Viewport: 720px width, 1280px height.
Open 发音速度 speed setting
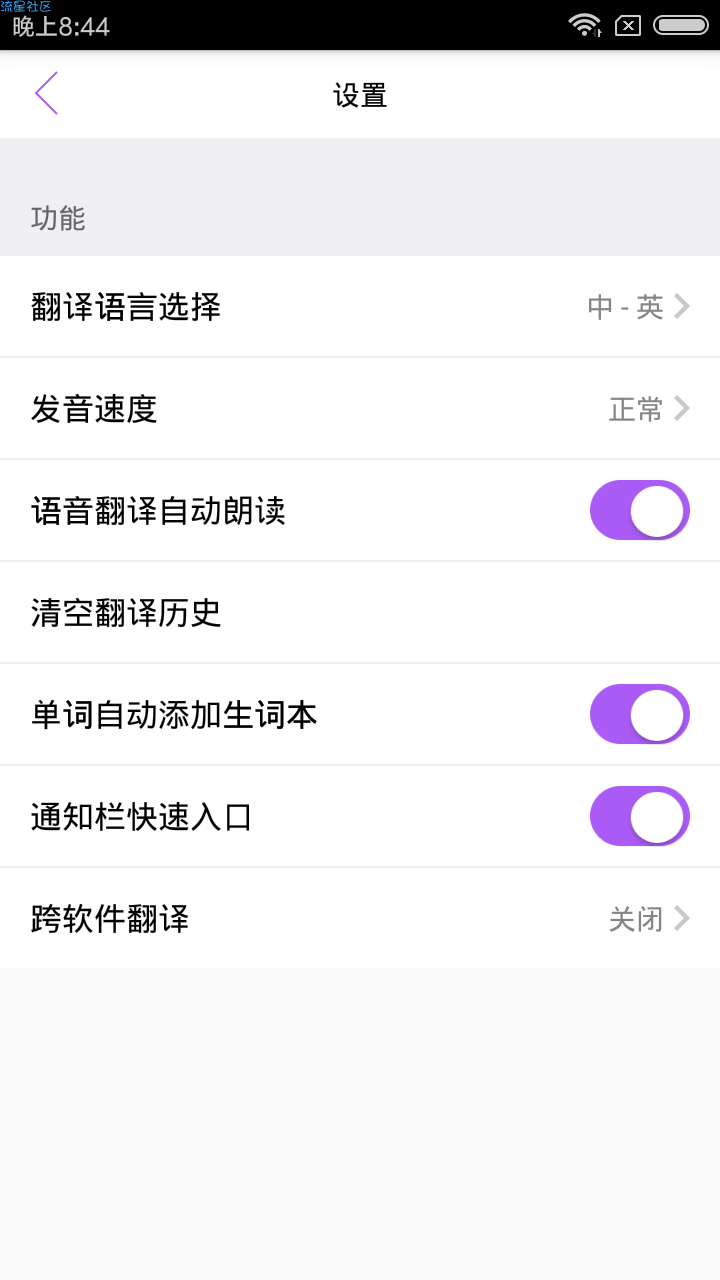[x=360, y=409]
